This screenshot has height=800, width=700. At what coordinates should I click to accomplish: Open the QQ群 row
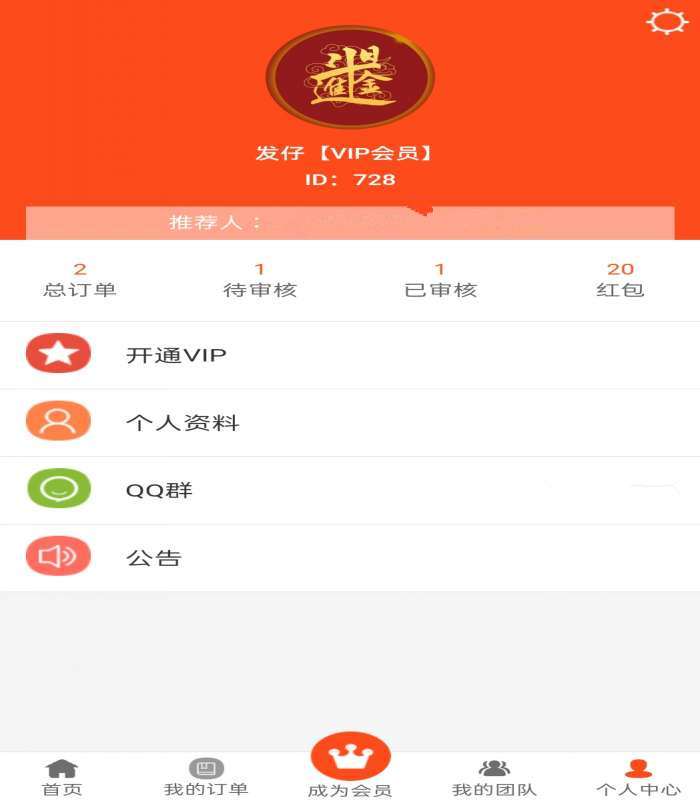(x=350, y=490)
